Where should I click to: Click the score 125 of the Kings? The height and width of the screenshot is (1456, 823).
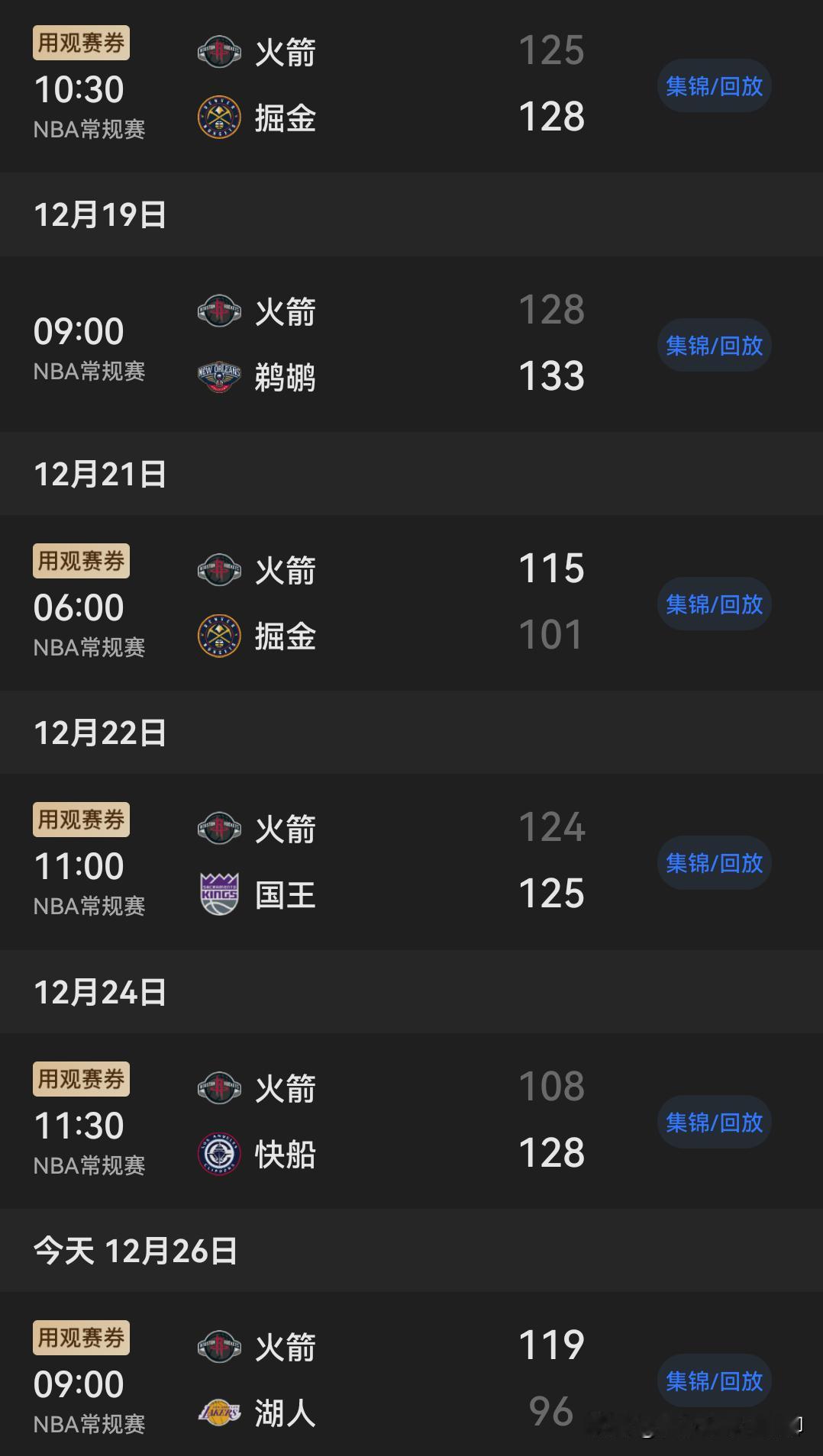tap(550, 893)
